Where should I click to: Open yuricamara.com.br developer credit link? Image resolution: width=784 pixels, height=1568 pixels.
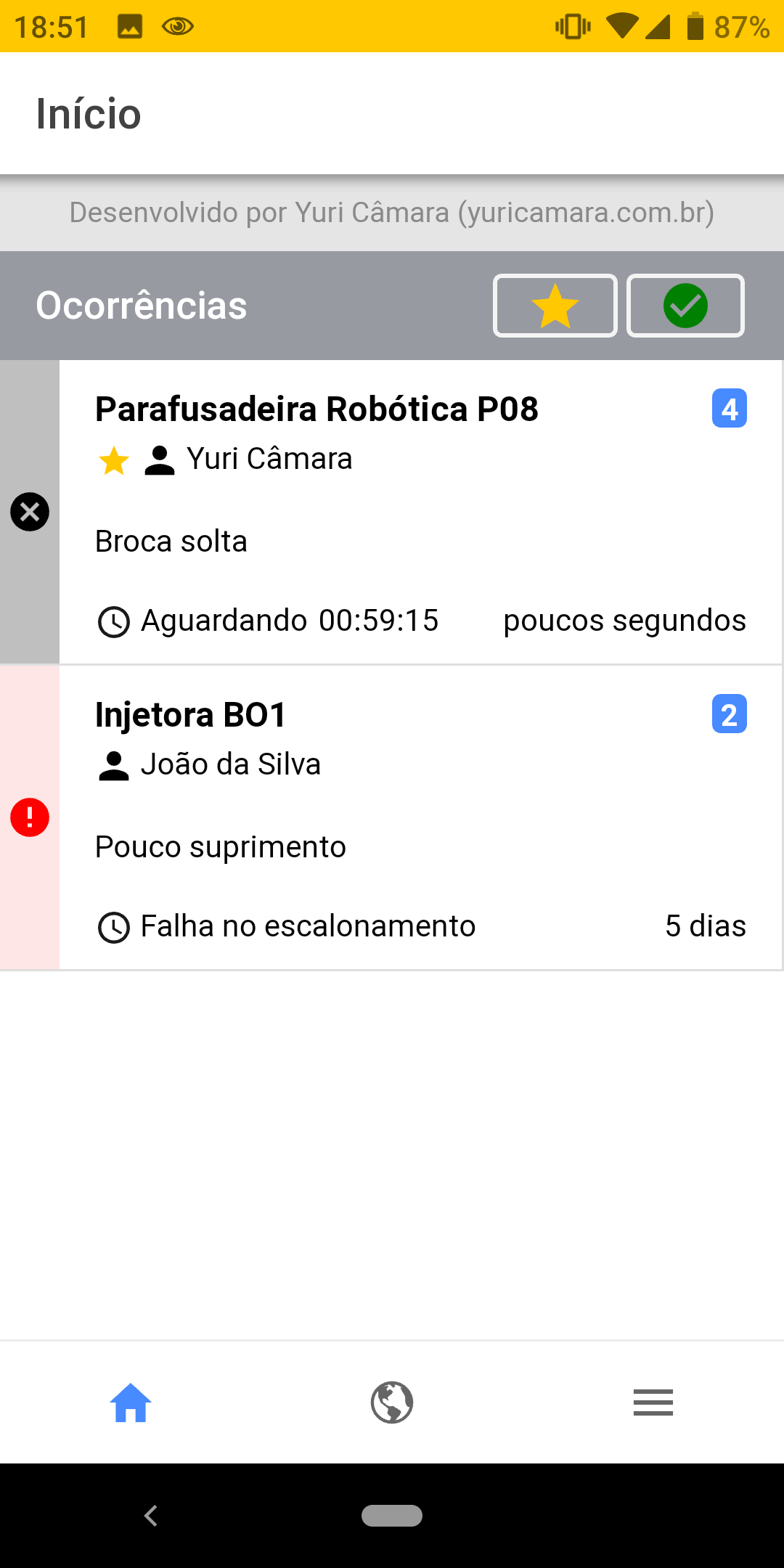(392, 213)
